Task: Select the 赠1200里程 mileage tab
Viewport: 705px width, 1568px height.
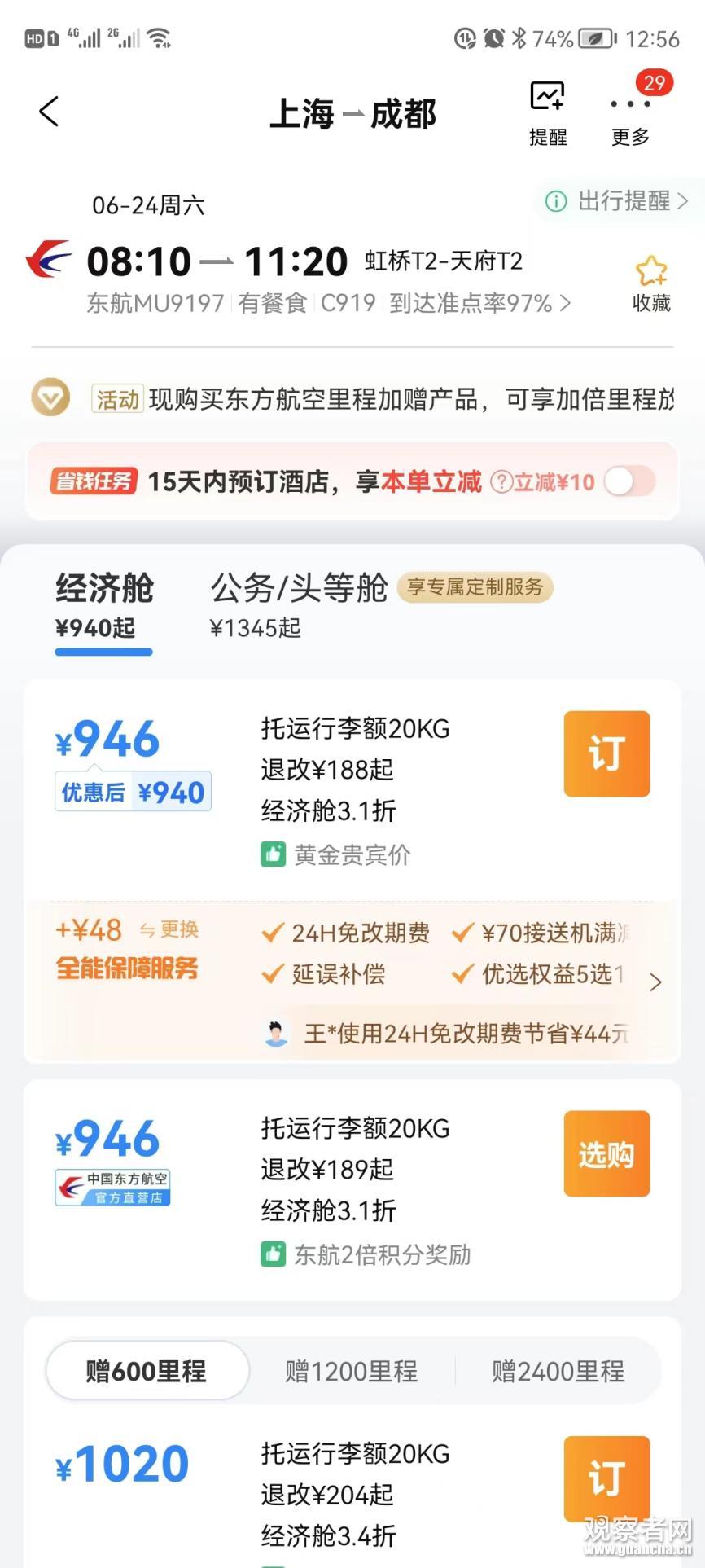Action: coord(350,1371)
